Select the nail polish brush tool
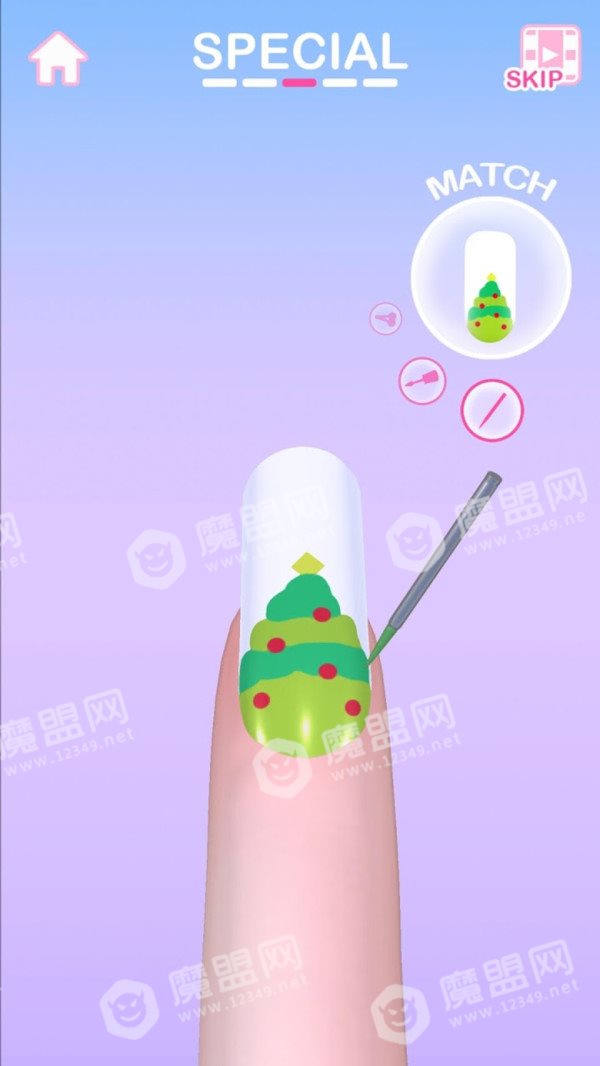This screenshot has width=600, height=1066. click(422, 380)
